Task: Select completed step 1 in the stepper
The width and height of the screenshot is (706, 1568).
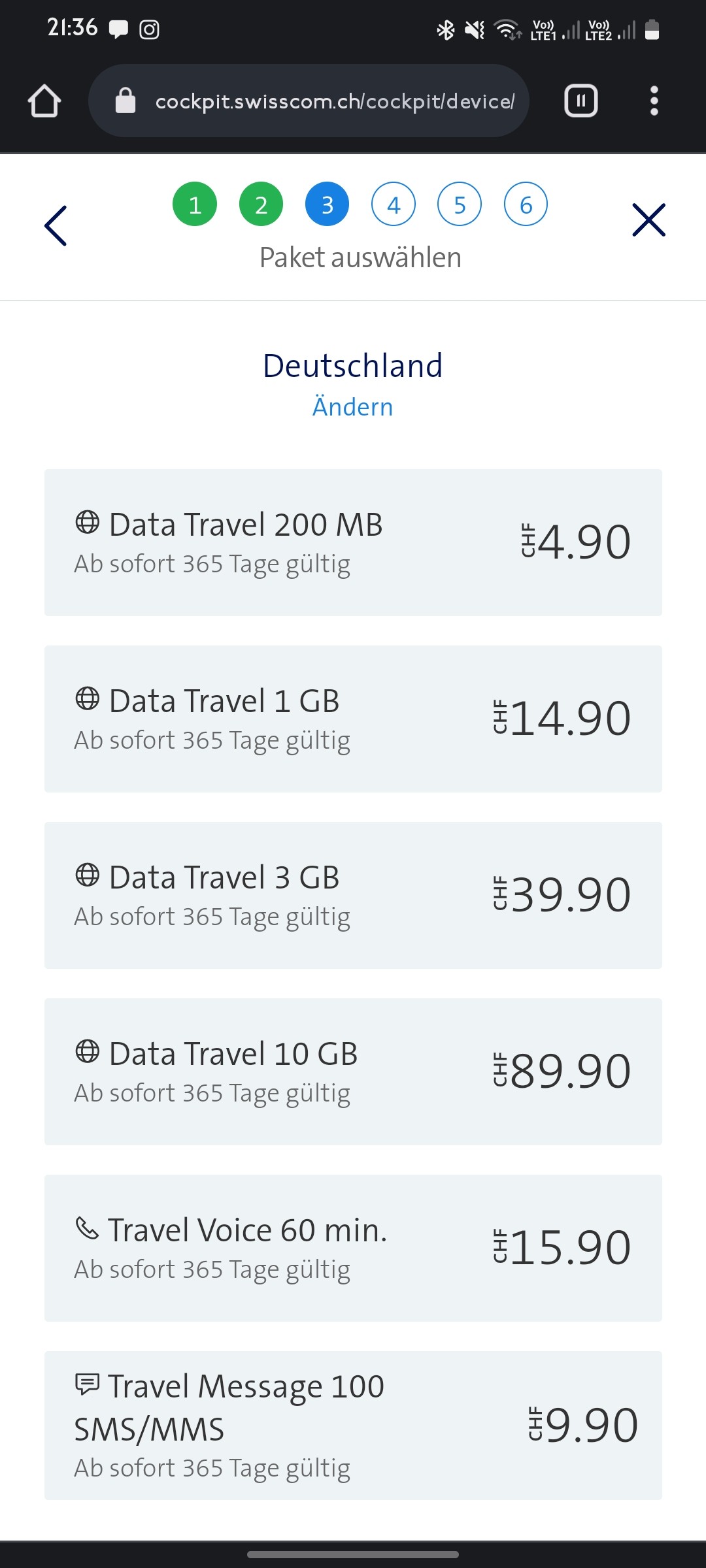Action: coord(195,204)
